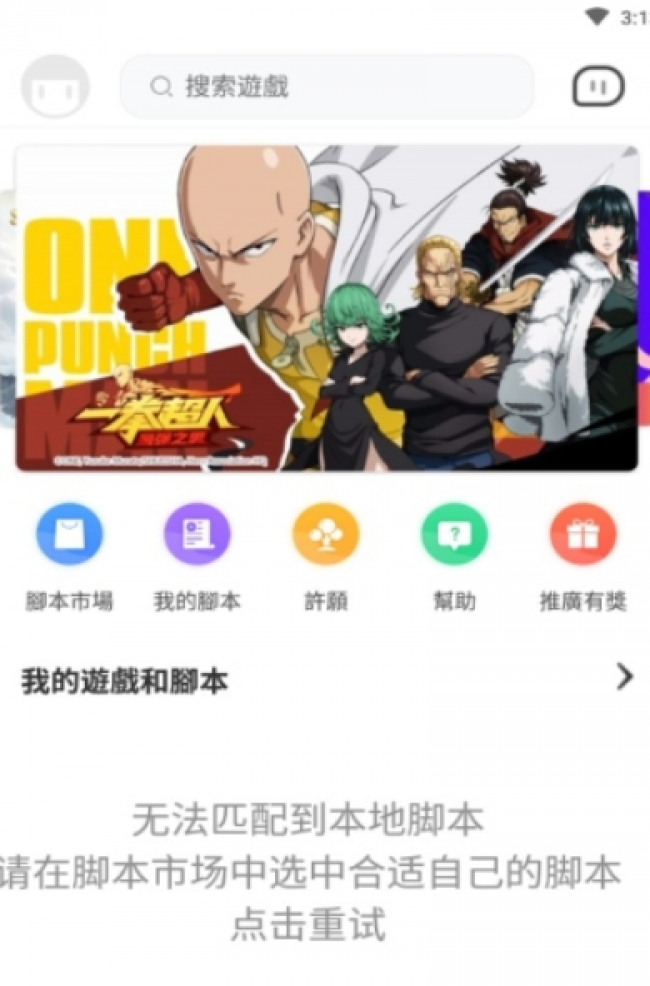Tap 点击重试 to retry matching scripts

(308, 924)
